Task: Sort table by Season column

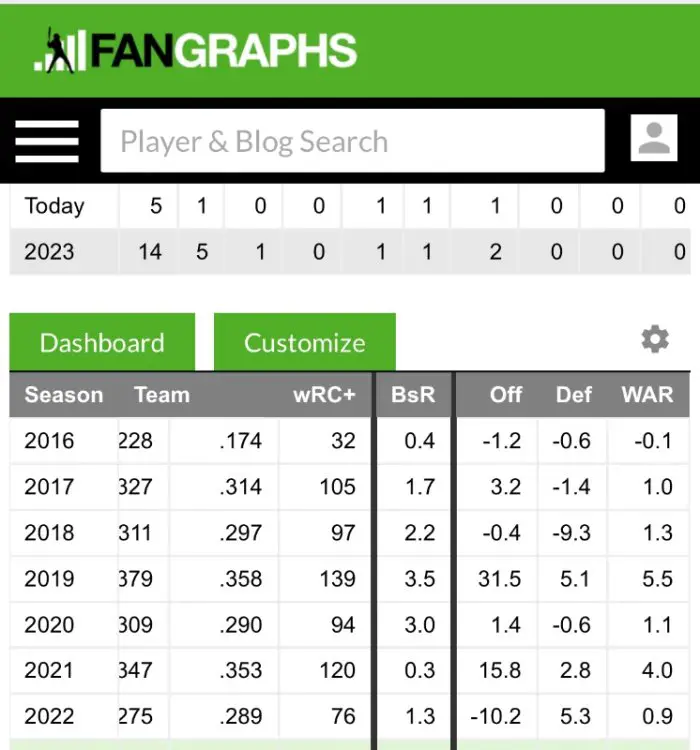Action: [64, 394]
